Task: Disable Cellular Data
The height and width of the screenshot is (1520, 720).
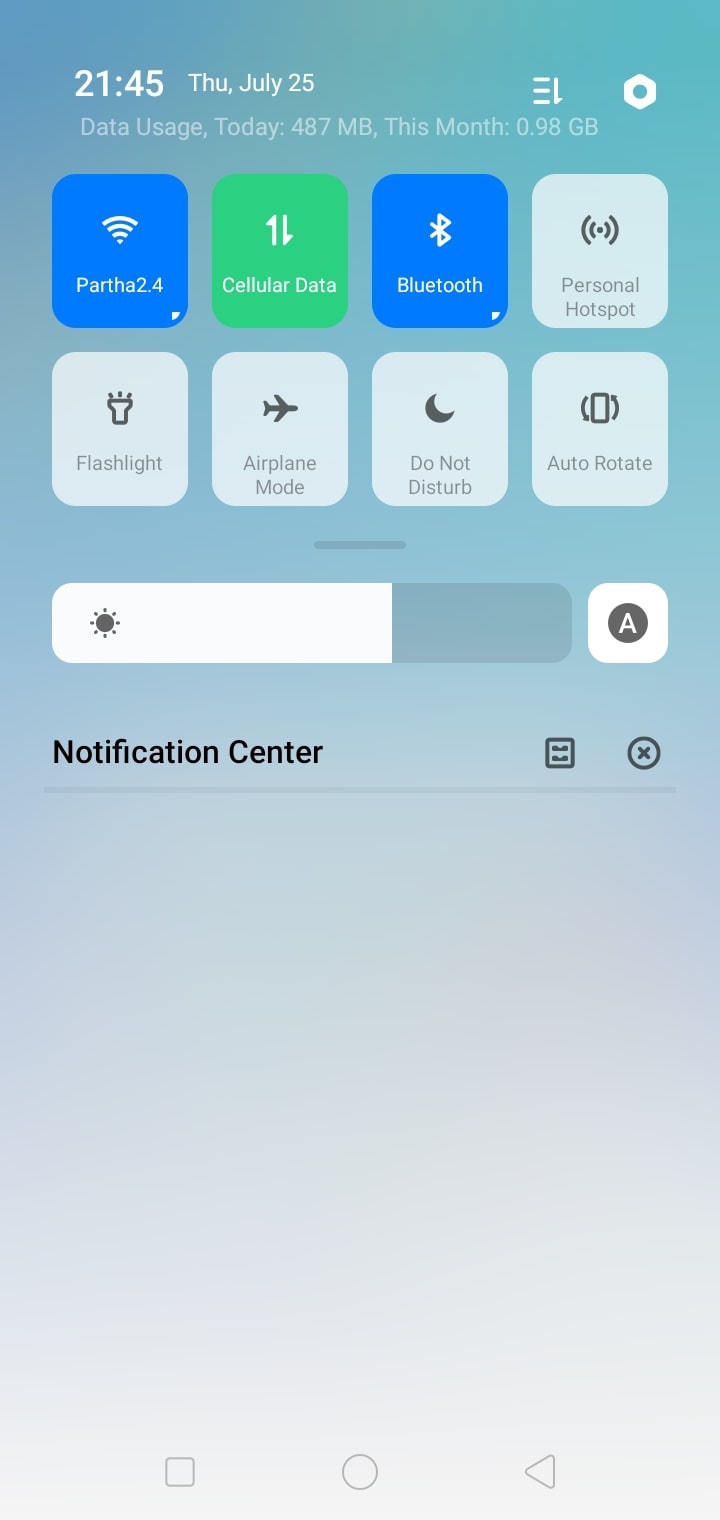Action: [x=280, y=251]
